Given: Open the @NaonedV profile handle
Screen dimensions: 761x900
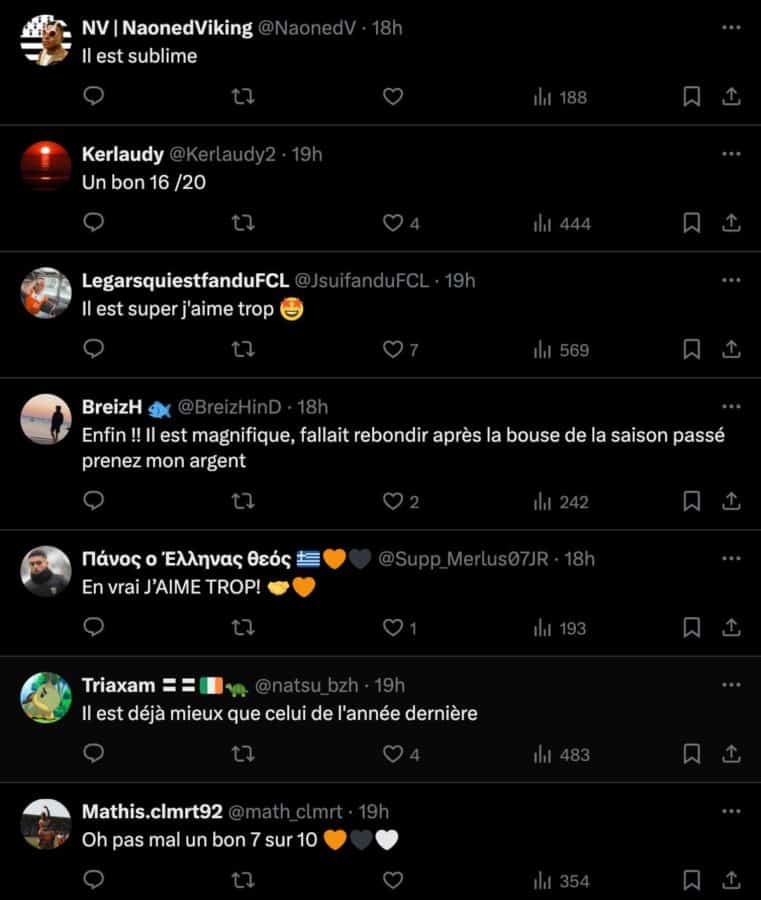Looking at the screenshot, I should click(310, 28).
